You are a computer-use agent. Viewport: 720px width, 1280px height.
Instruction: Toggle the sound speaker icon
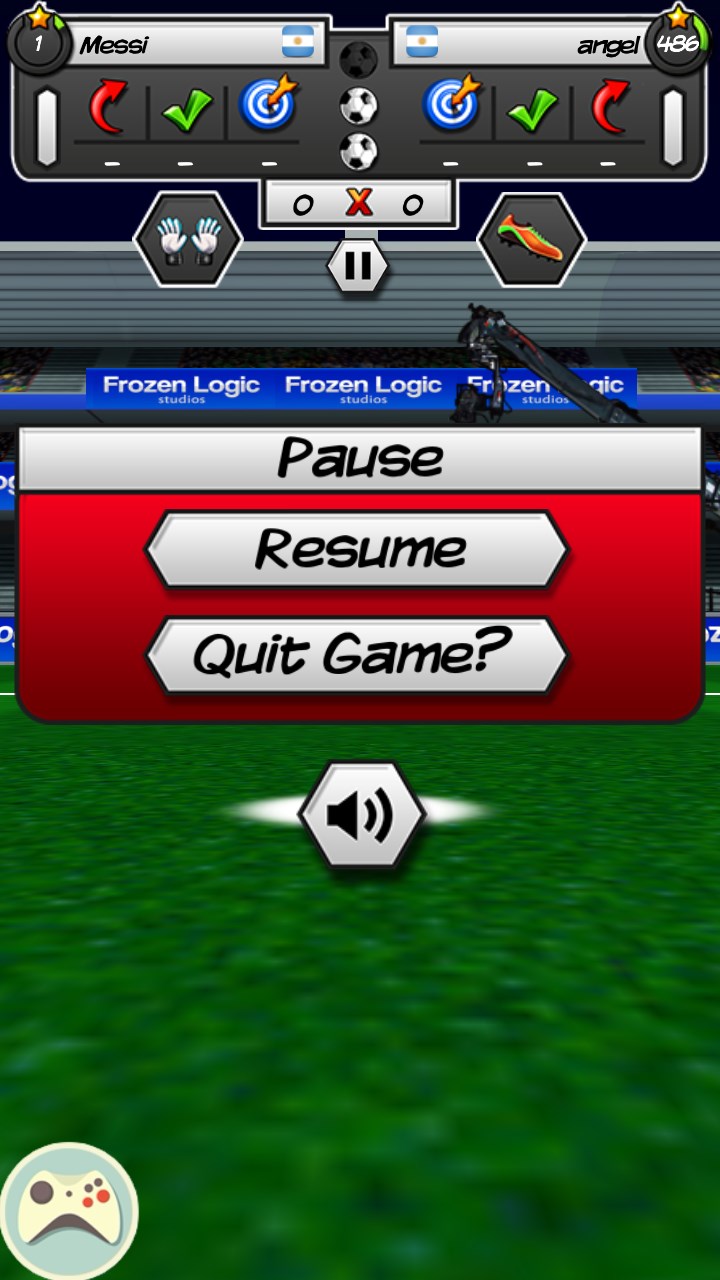(x=362, y=816)
